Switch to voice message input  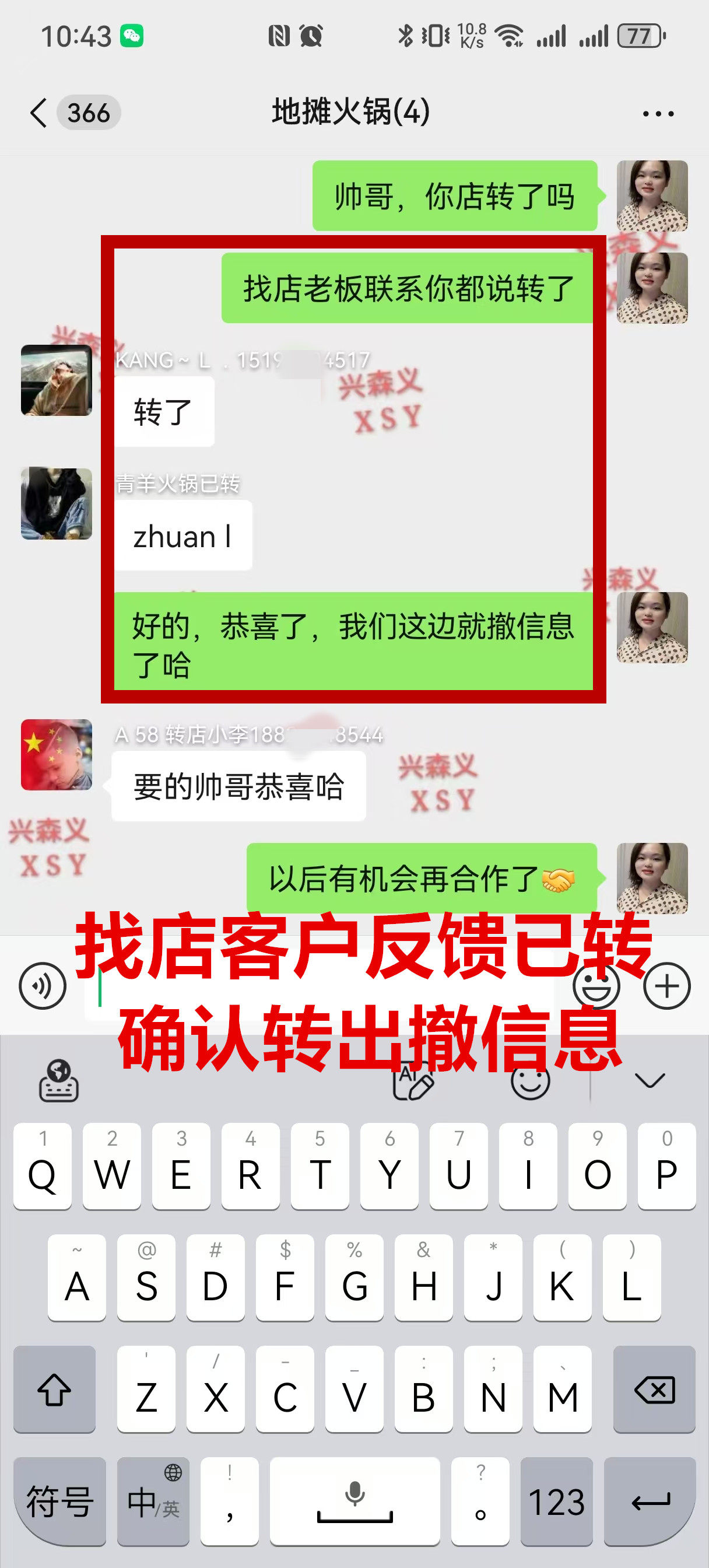(x=43, y=985)
